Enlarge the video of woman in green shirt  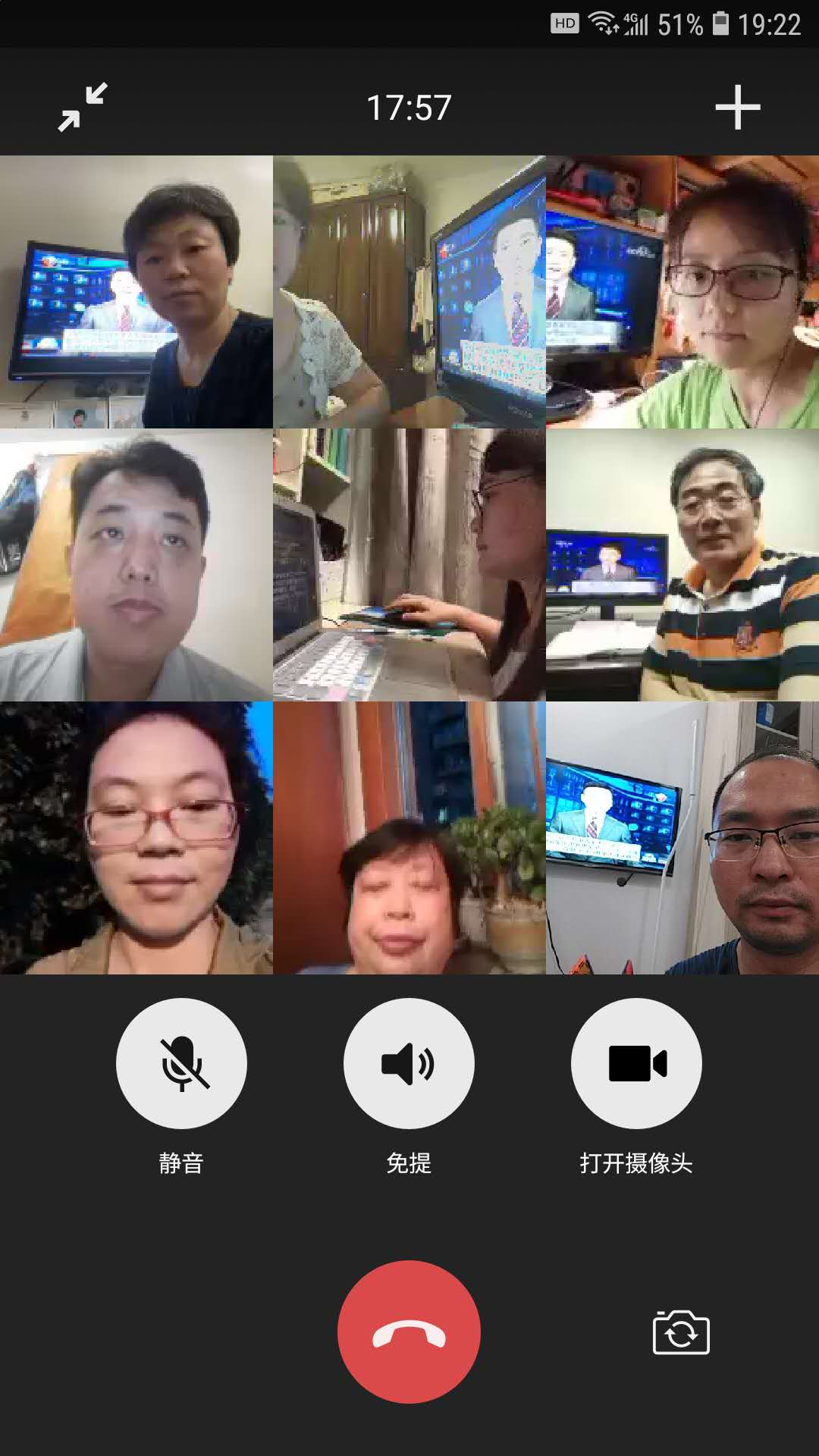(682, 292)
